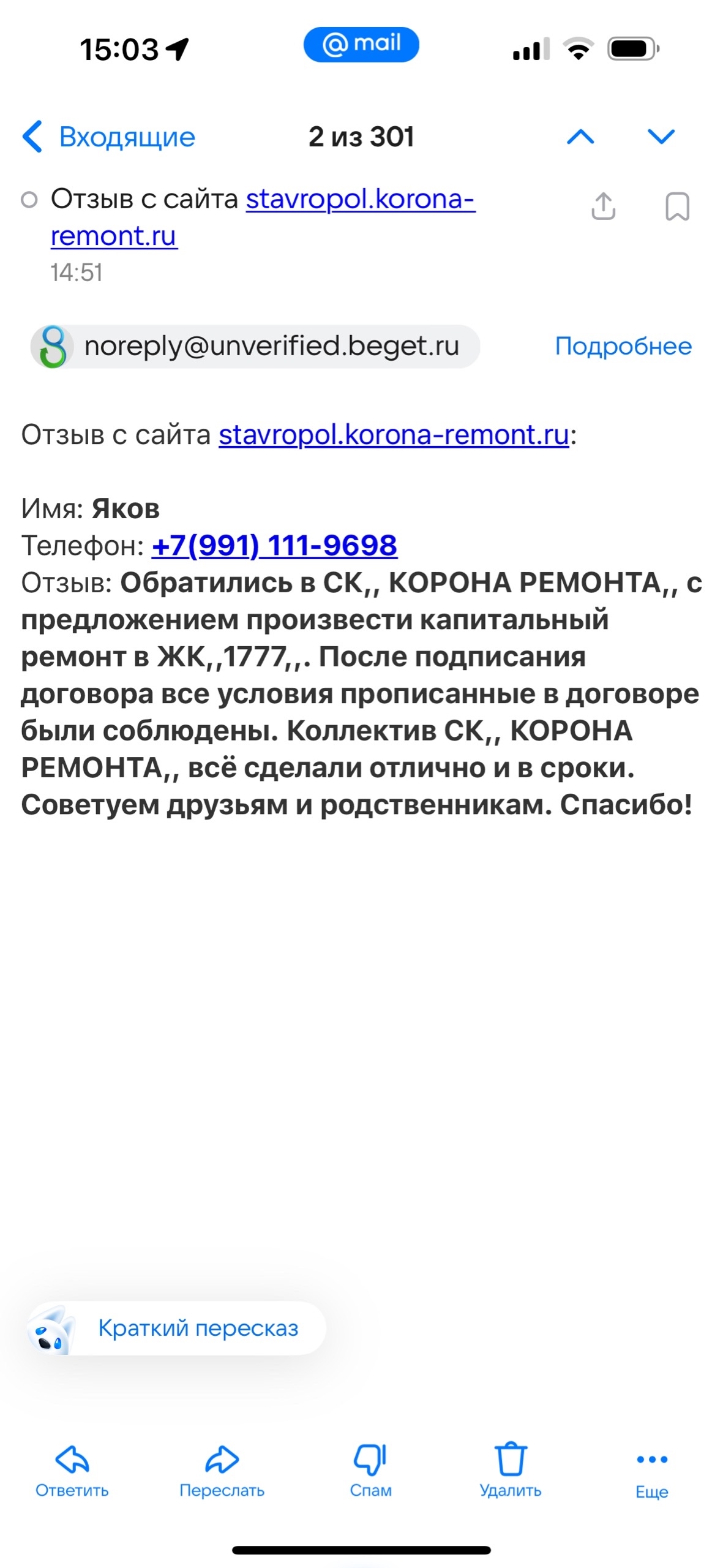The width and height of the screenshot is (723, 1568).
Task: Go back to Входящие inbox
Action: (108, 137)
